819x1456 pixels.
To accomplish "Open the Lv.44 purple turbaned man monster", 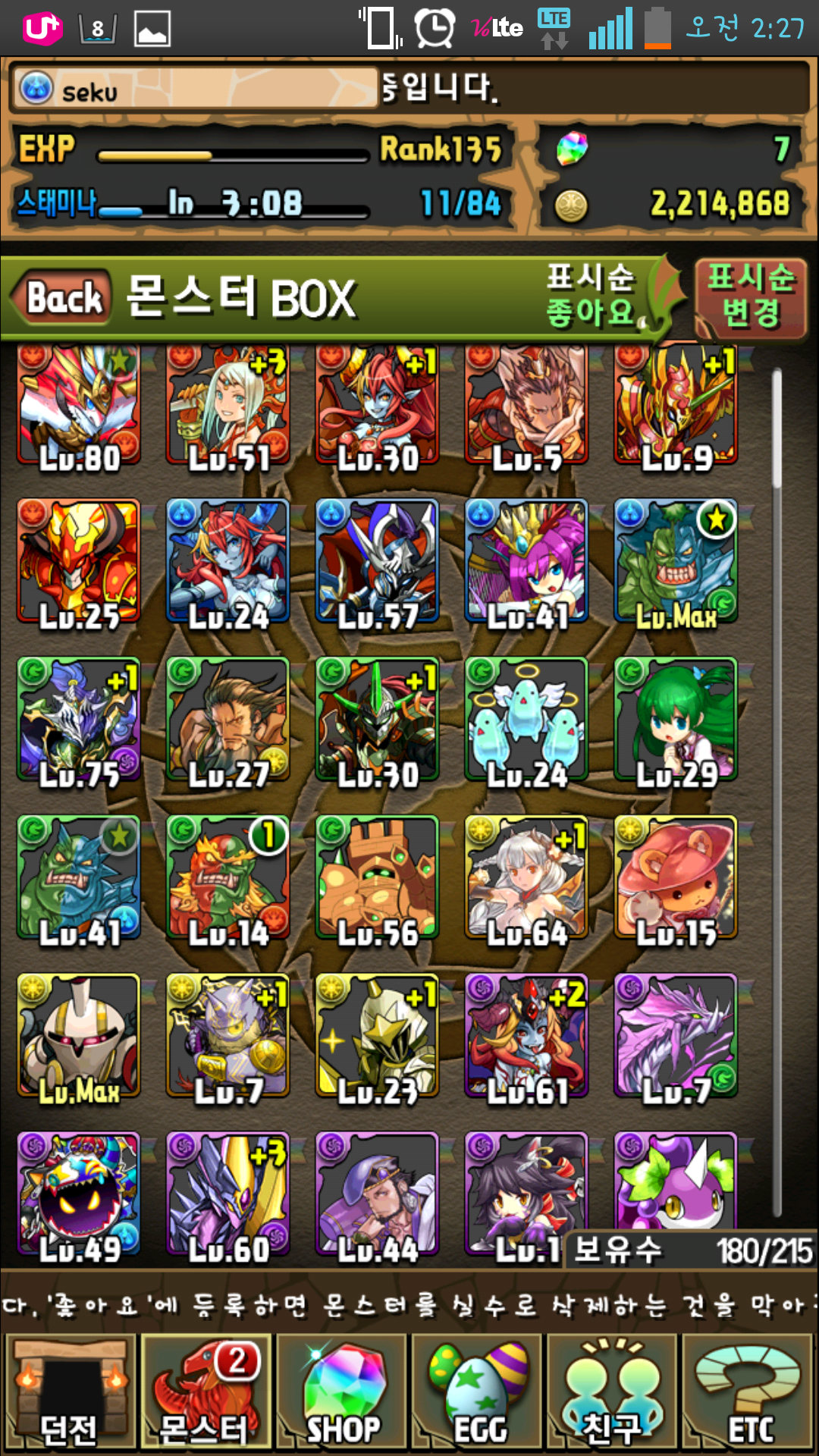I will click(x=377, y=1194).
